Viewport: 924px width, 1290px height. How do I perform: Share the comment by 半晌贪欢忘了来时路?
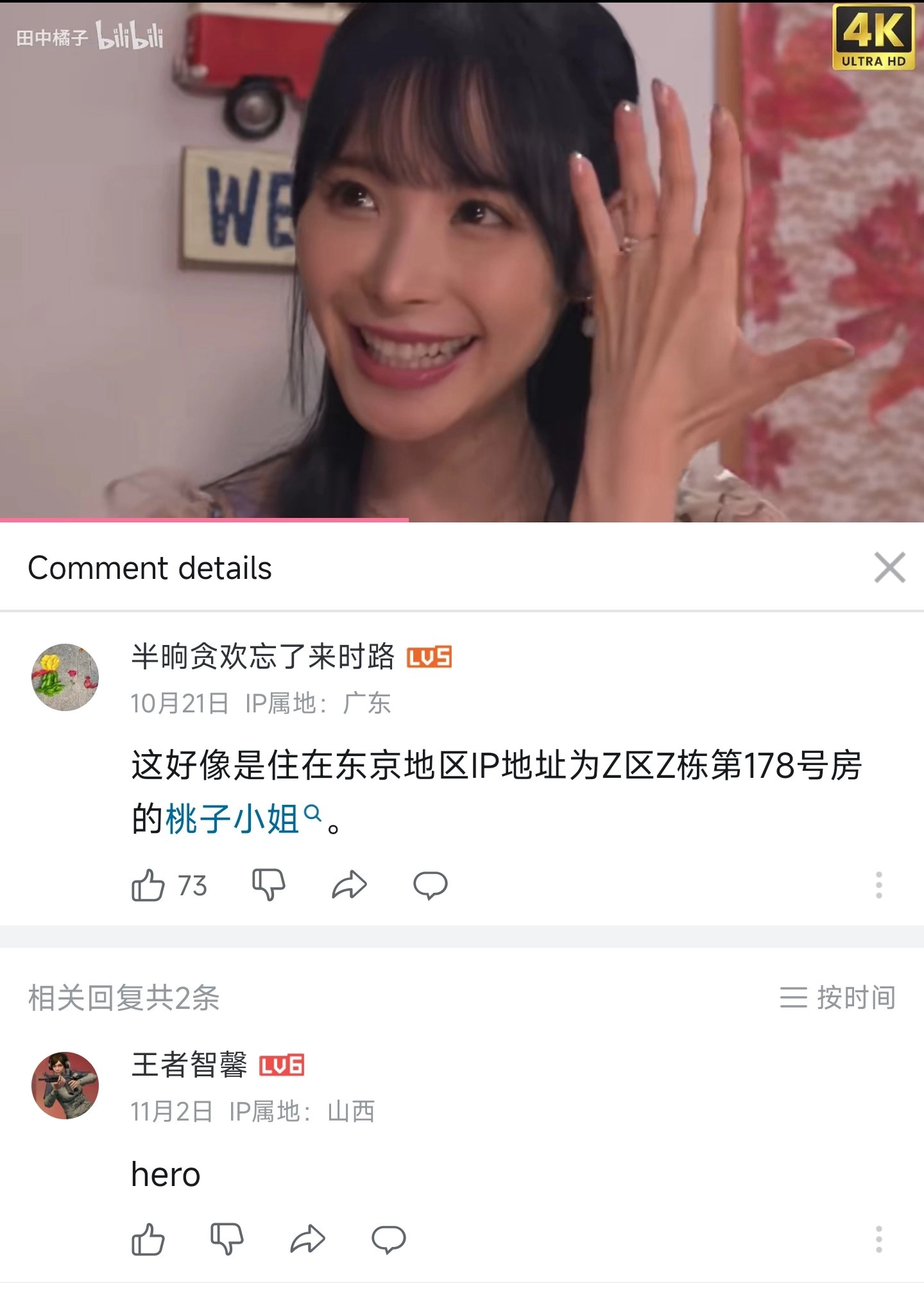(x=349, y=886)
